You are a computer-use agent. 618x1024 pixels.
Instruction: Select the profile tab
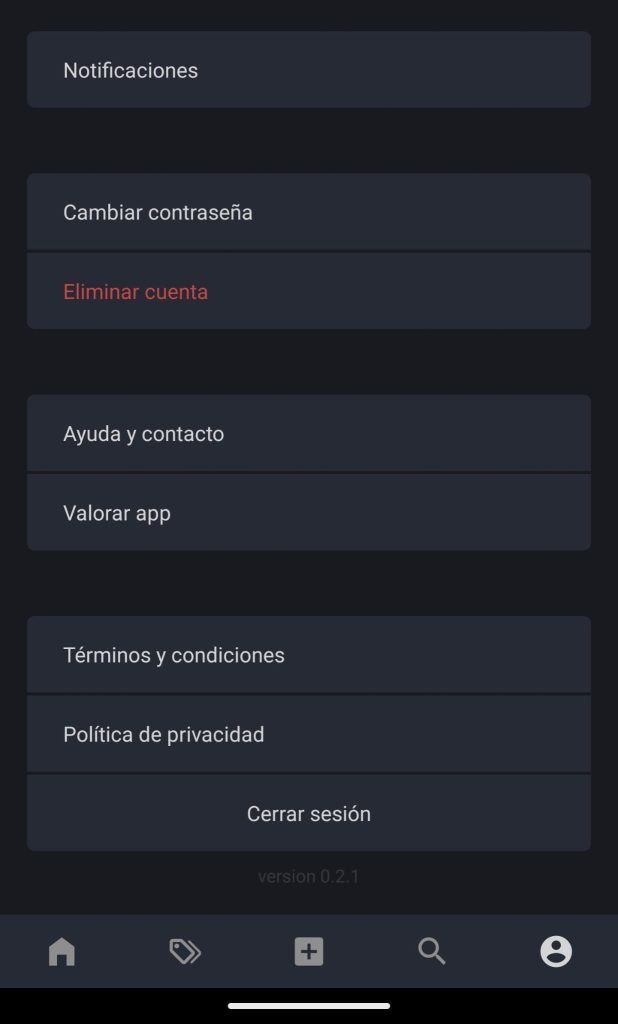pos(556,951)
